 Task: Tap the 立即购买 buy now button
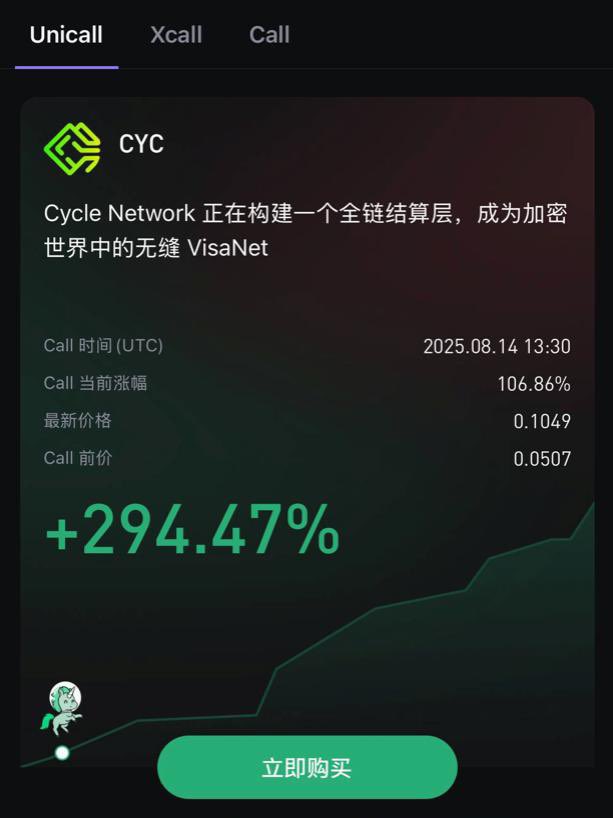307,768
